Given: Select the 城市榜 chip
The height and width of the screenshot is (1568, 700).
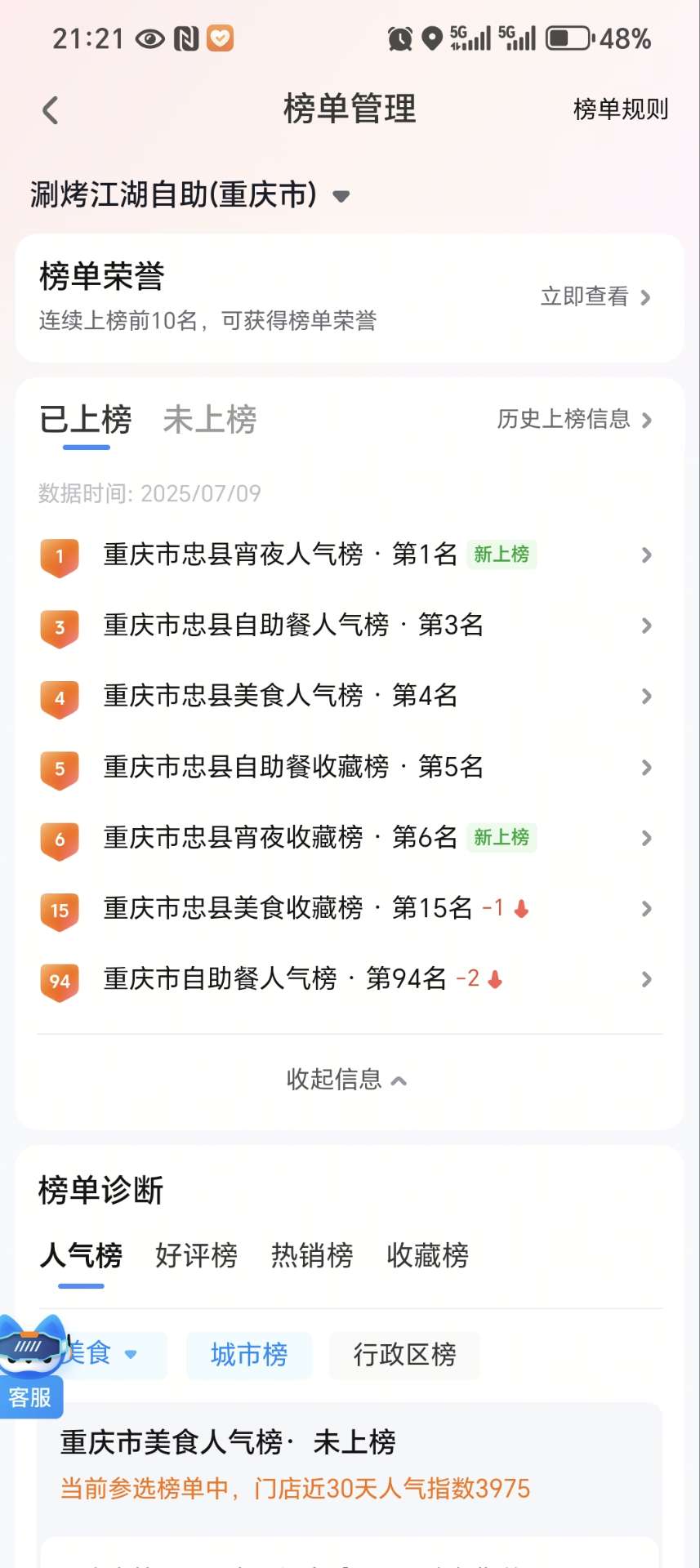Looking at the screenshot, I should pyautogui.click(x=249, y=1355).
